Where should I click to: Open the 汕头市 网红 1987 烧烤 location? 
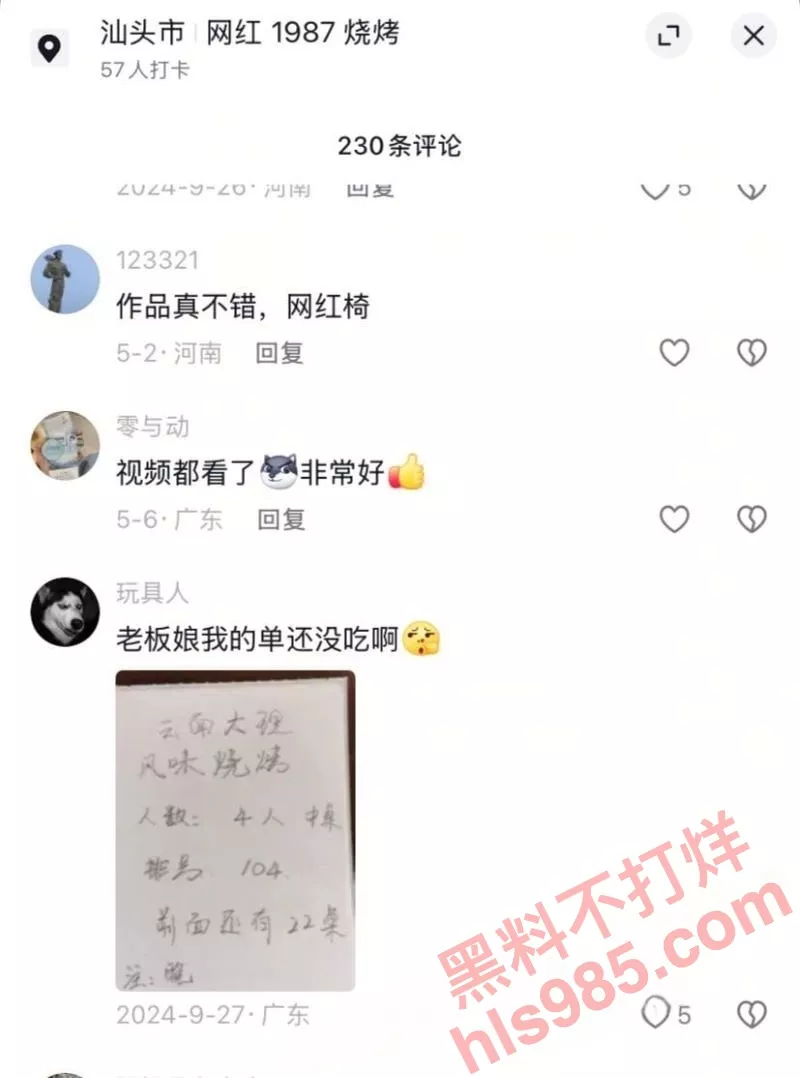[x=250, y=34]
